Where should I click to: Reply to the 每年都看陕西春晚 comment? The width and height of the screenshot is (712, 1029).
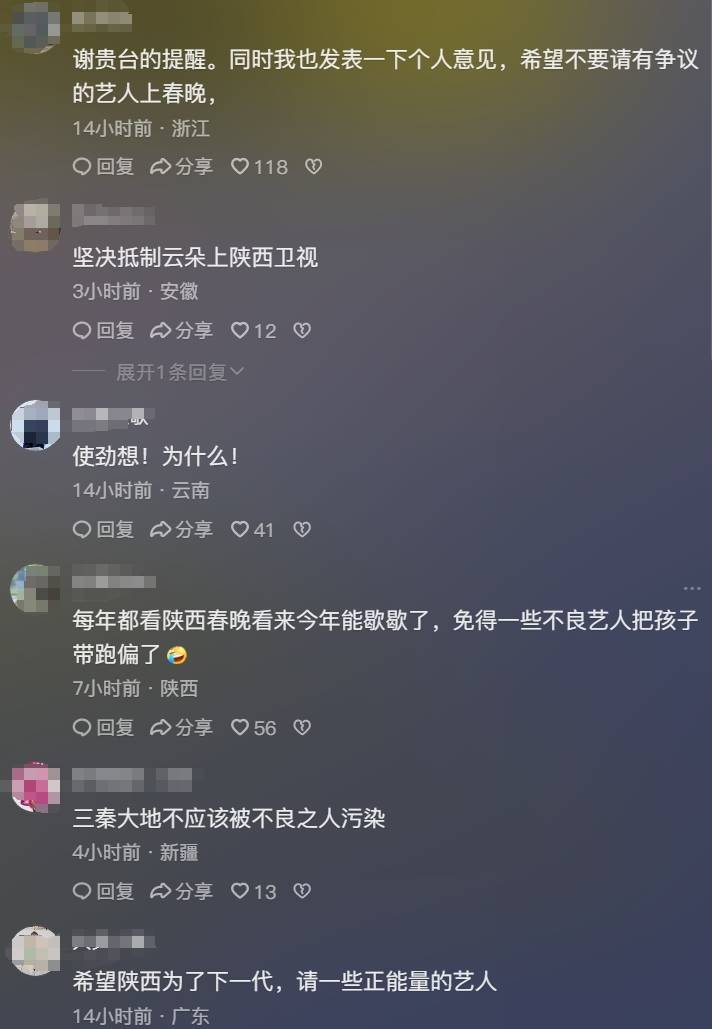104,728
